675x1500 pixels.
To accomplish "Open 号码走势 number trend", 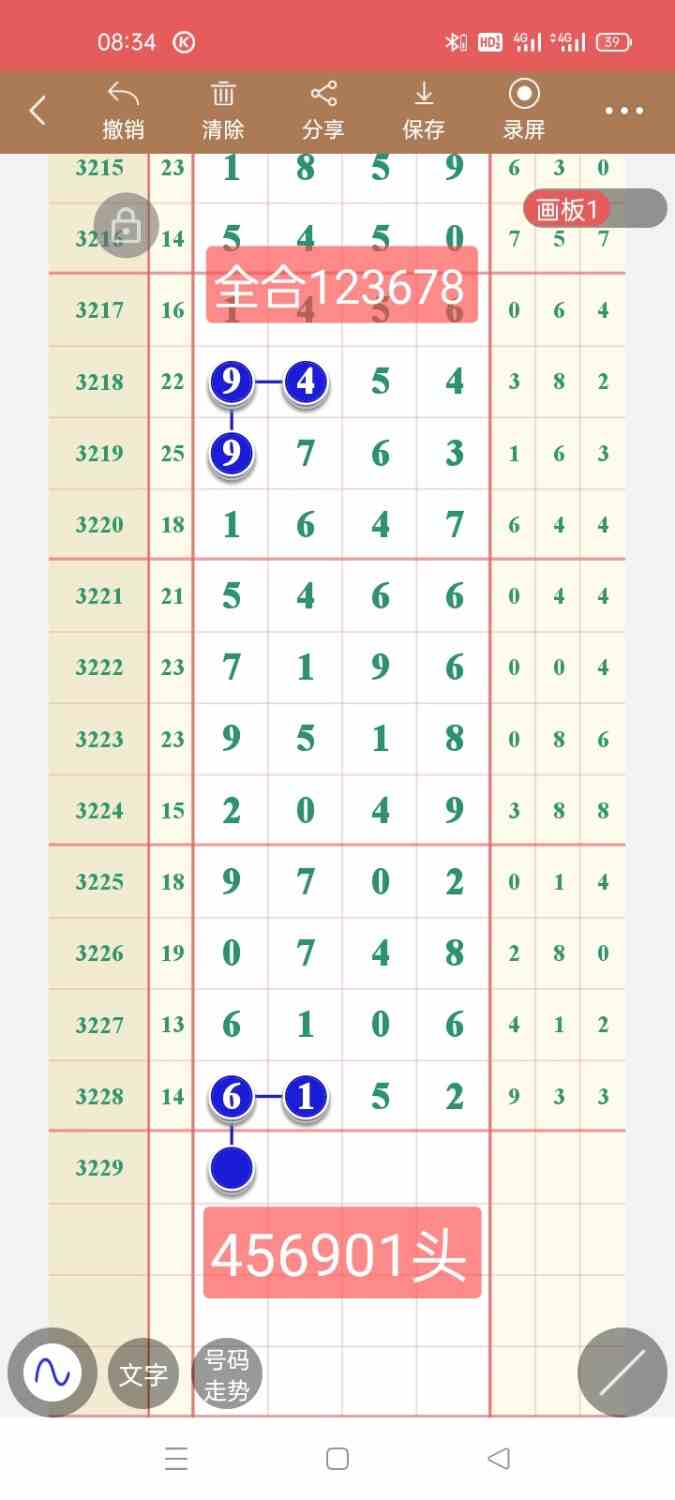I will point(226,1375).
